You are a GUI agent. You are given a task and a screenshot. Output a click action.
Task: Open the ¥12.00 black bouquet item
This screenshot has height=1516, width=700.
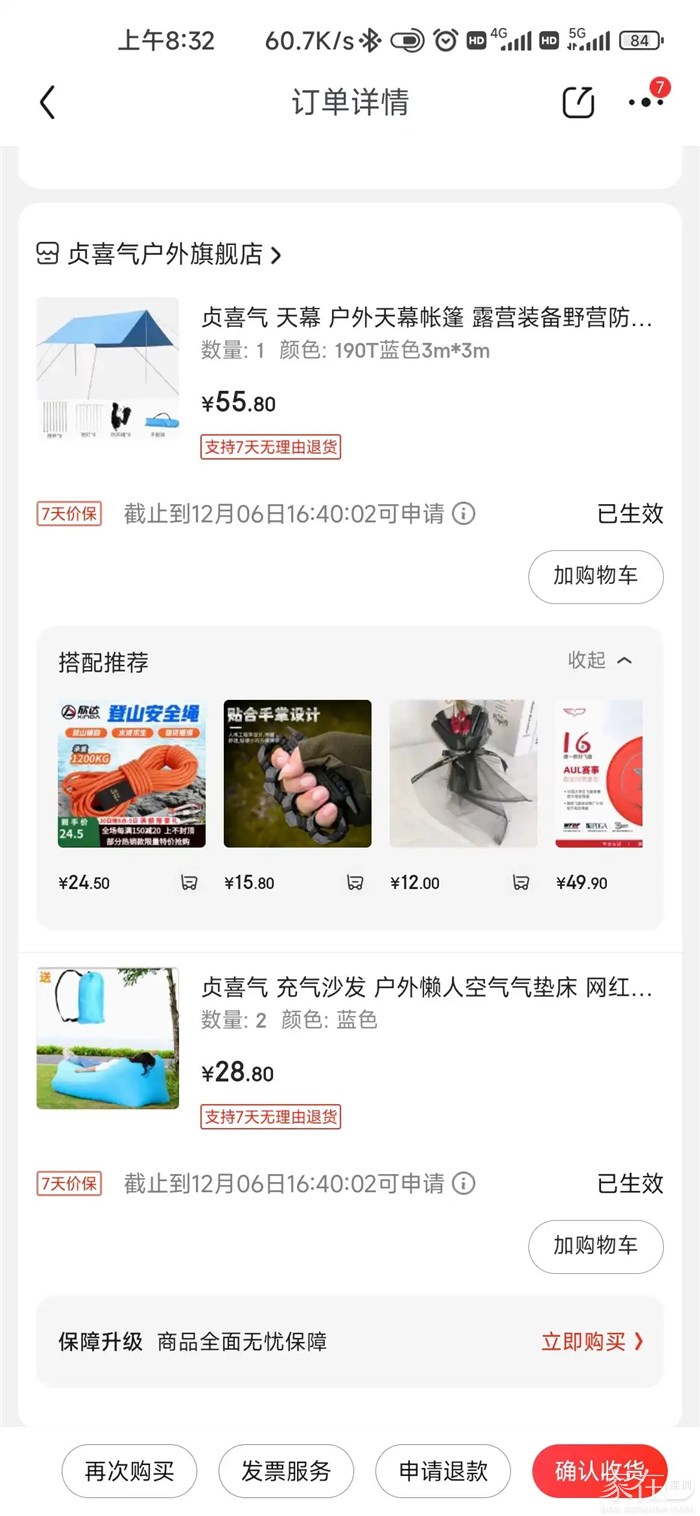coord(463,774)
